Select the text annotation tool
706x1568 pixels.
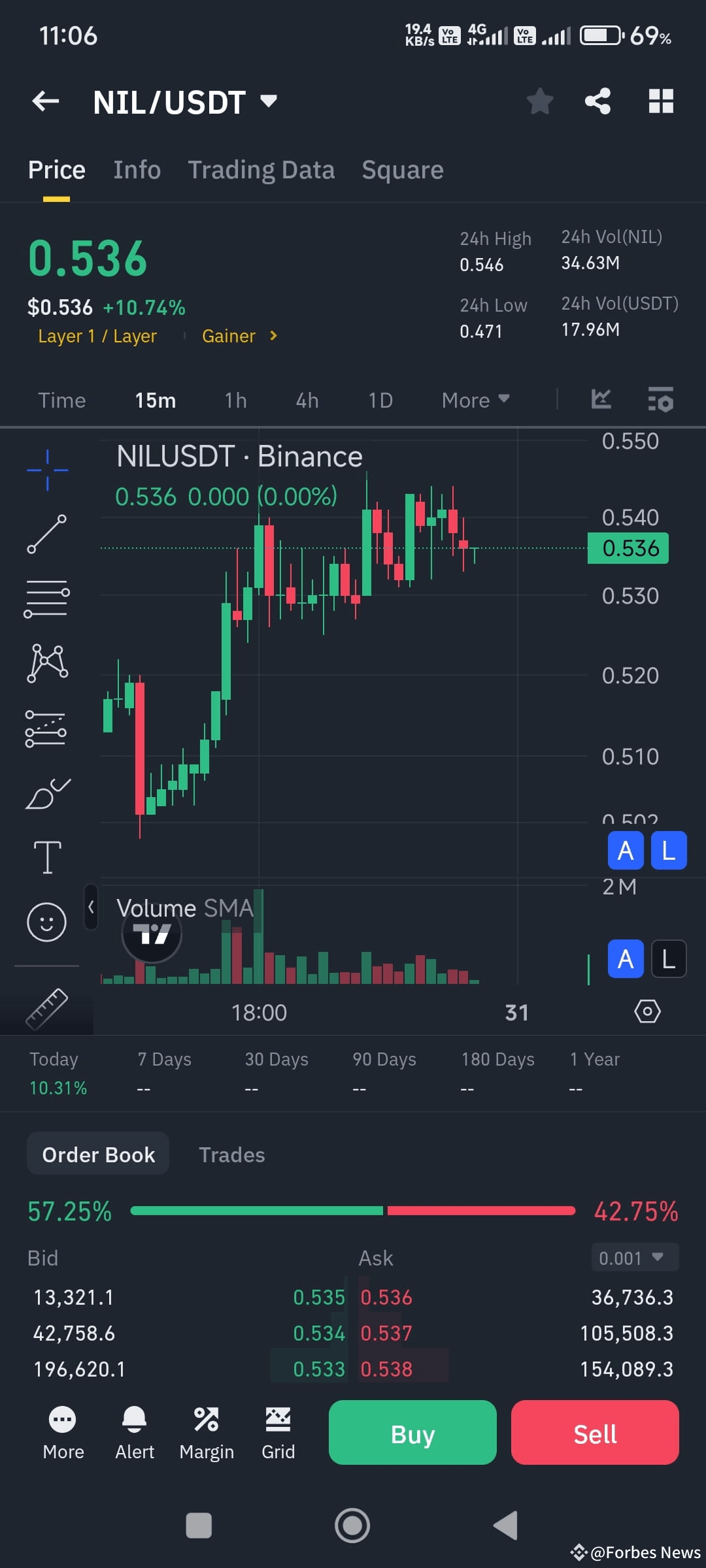(47, 856)
